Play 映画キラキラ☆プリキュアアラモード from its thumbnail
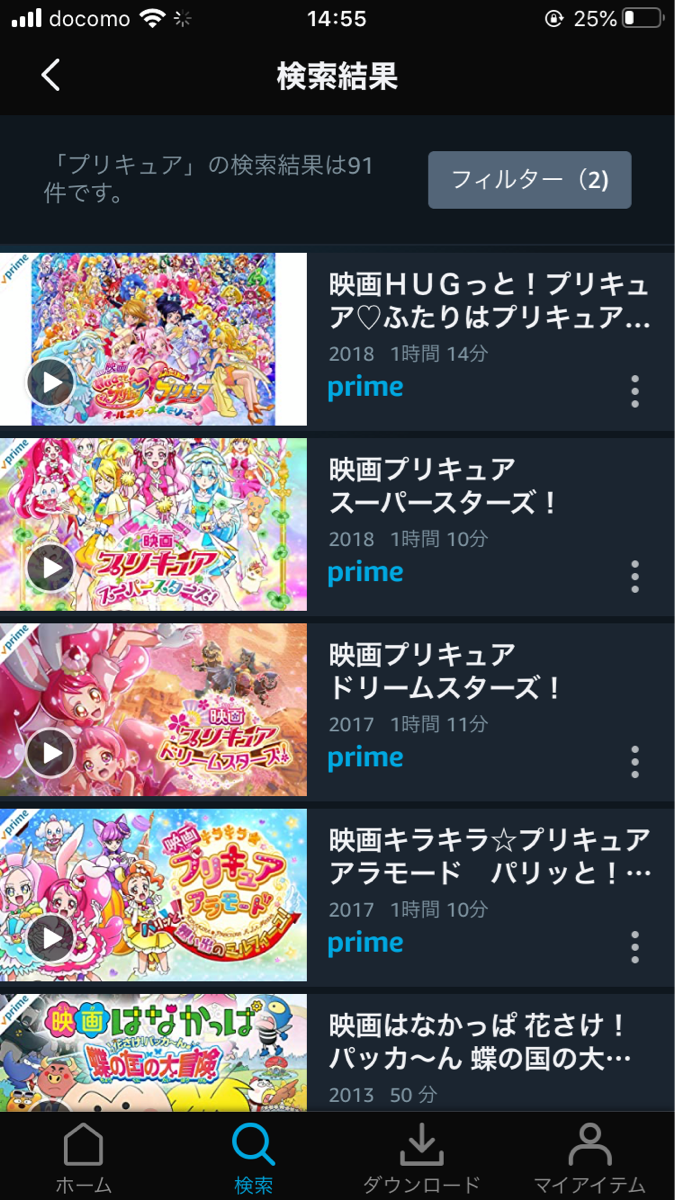Screen dimensions: 675x1200 point(51,937)
